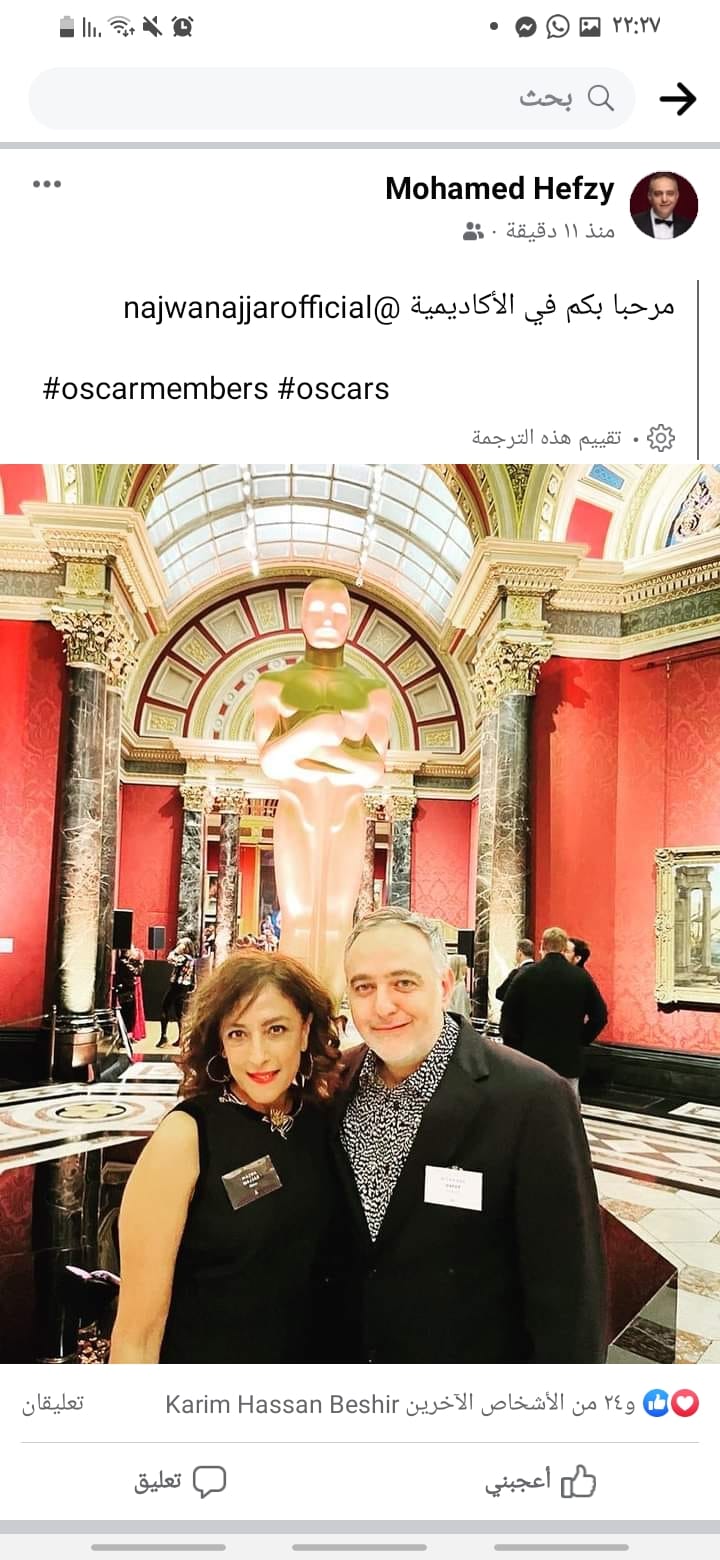Open the #oscarmembers hashtag
This screenshot has width=720, height=1560.
tap(155, 388)
